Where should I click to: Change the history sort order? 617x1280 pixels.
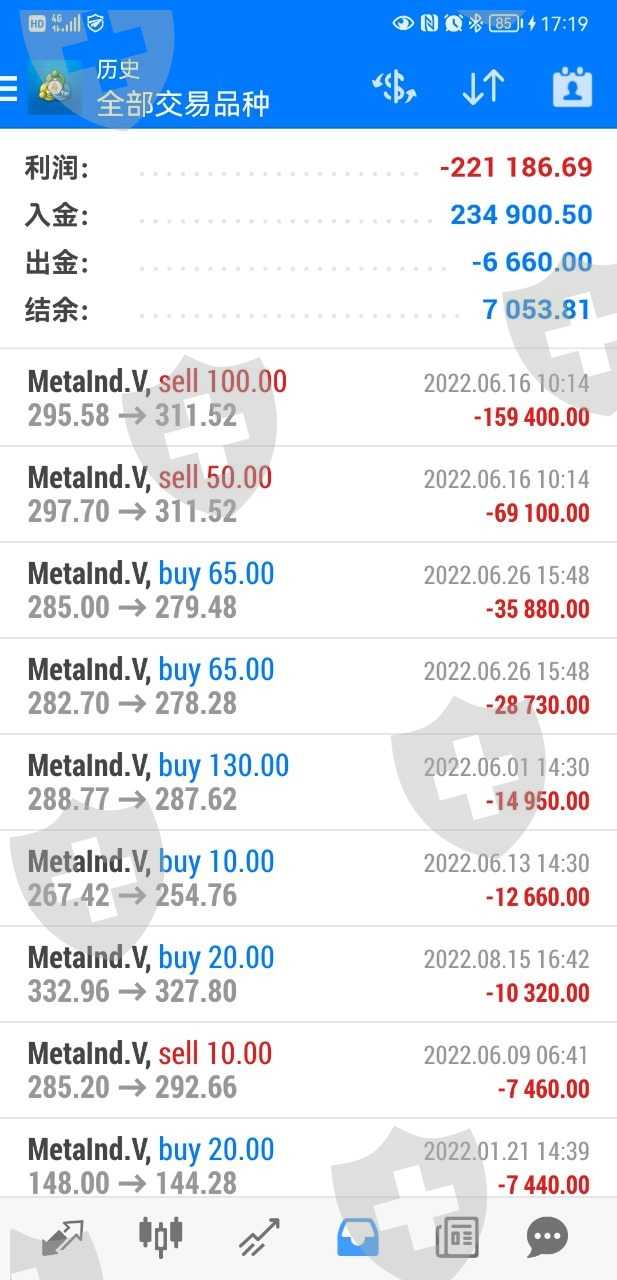pyautogui.click(x=483, y=89)
